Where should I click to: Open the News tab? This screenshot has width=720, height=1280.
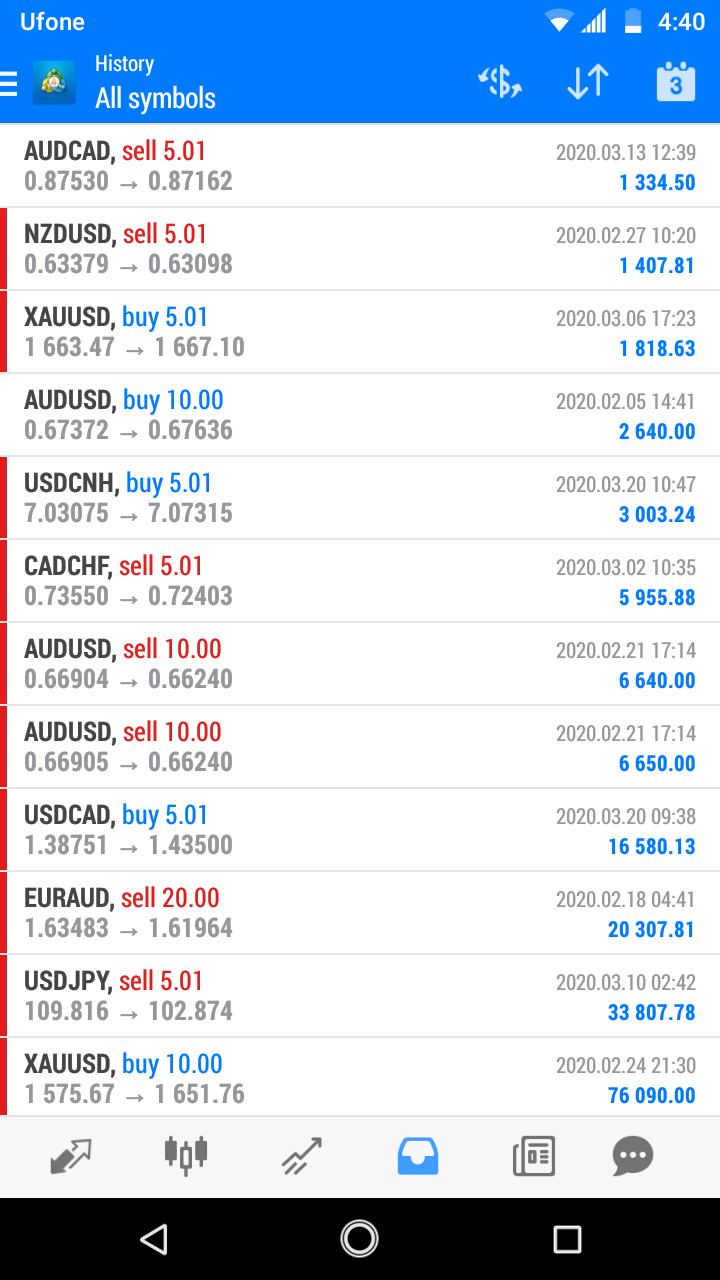click(x=534, y=1157)
